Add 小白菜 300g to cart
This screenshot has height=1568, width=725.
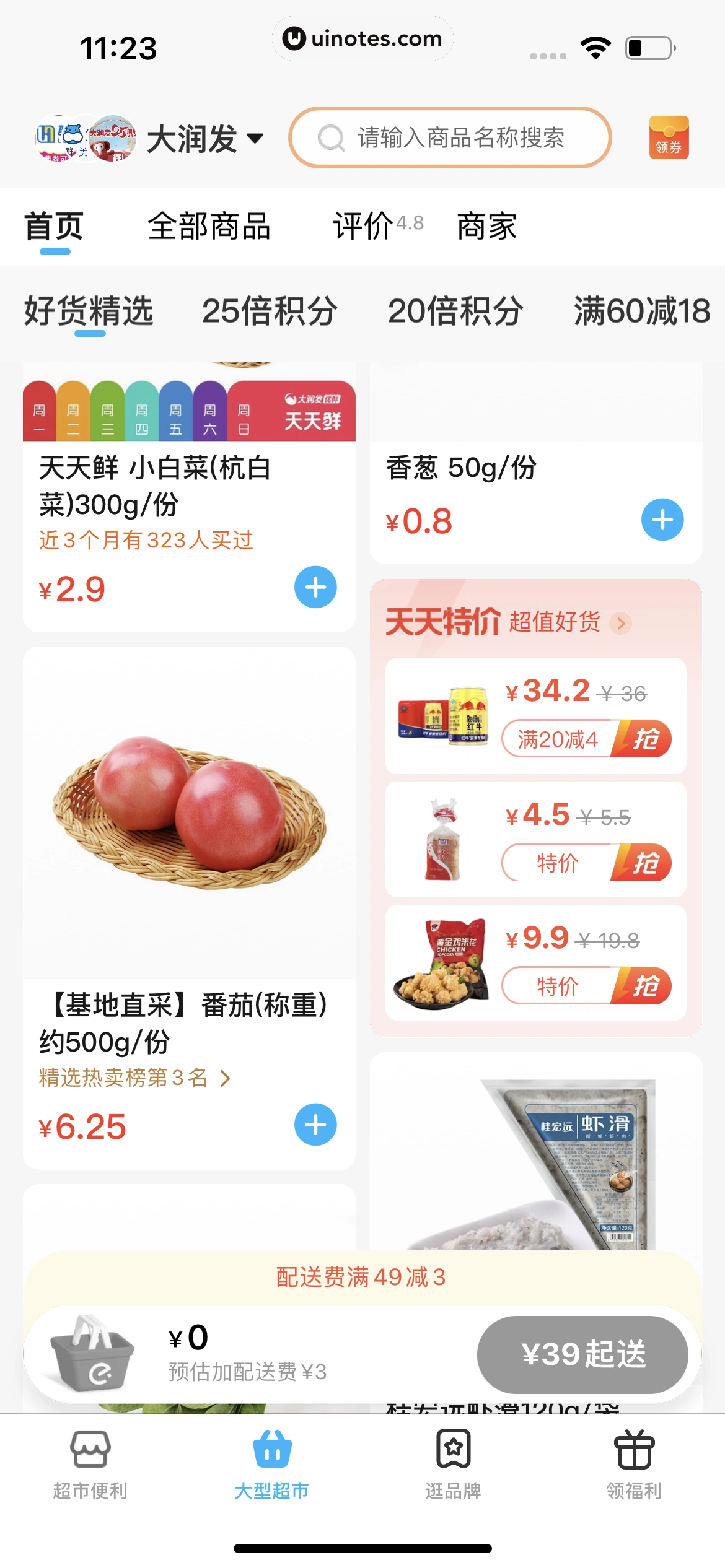click(x=315, y=587)
